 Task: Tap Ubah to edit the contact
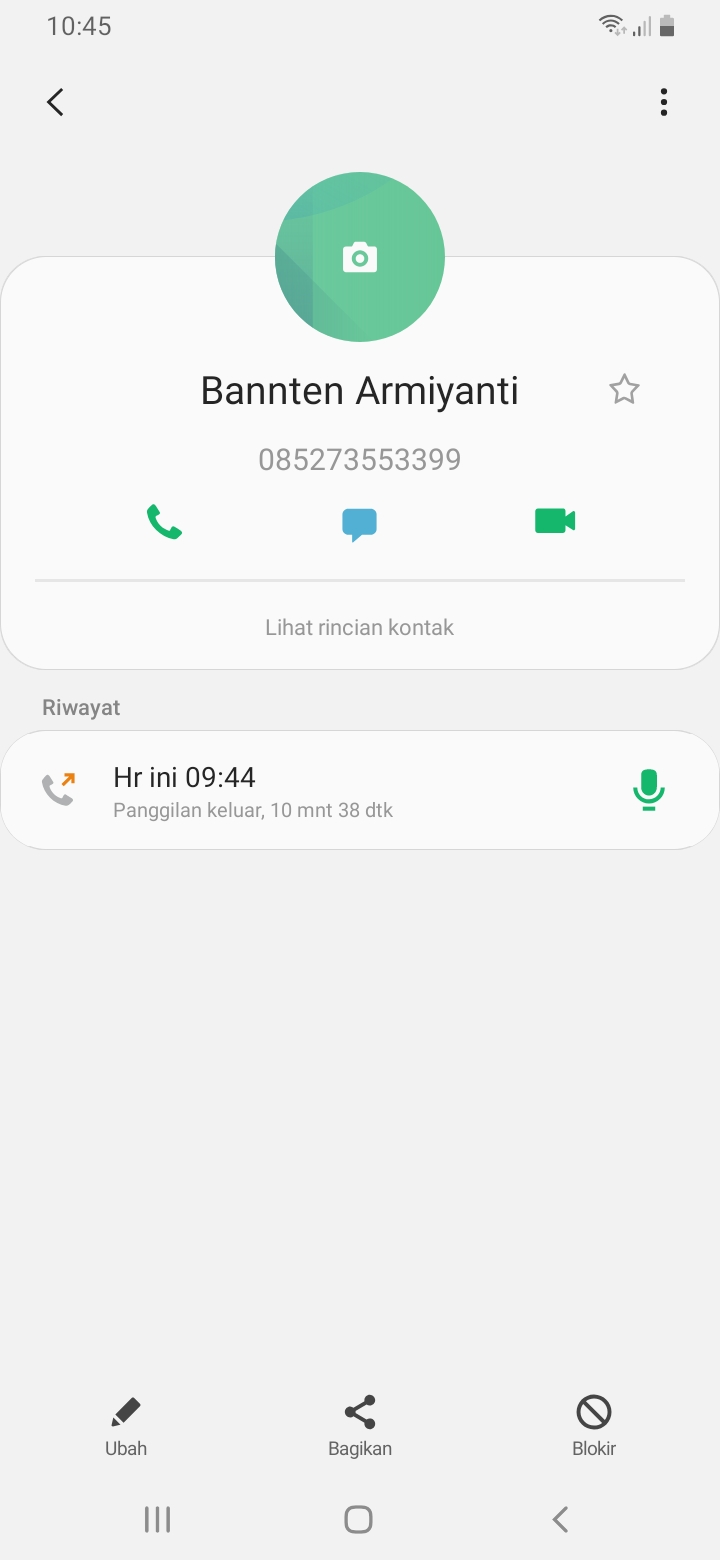(126, 1426)
